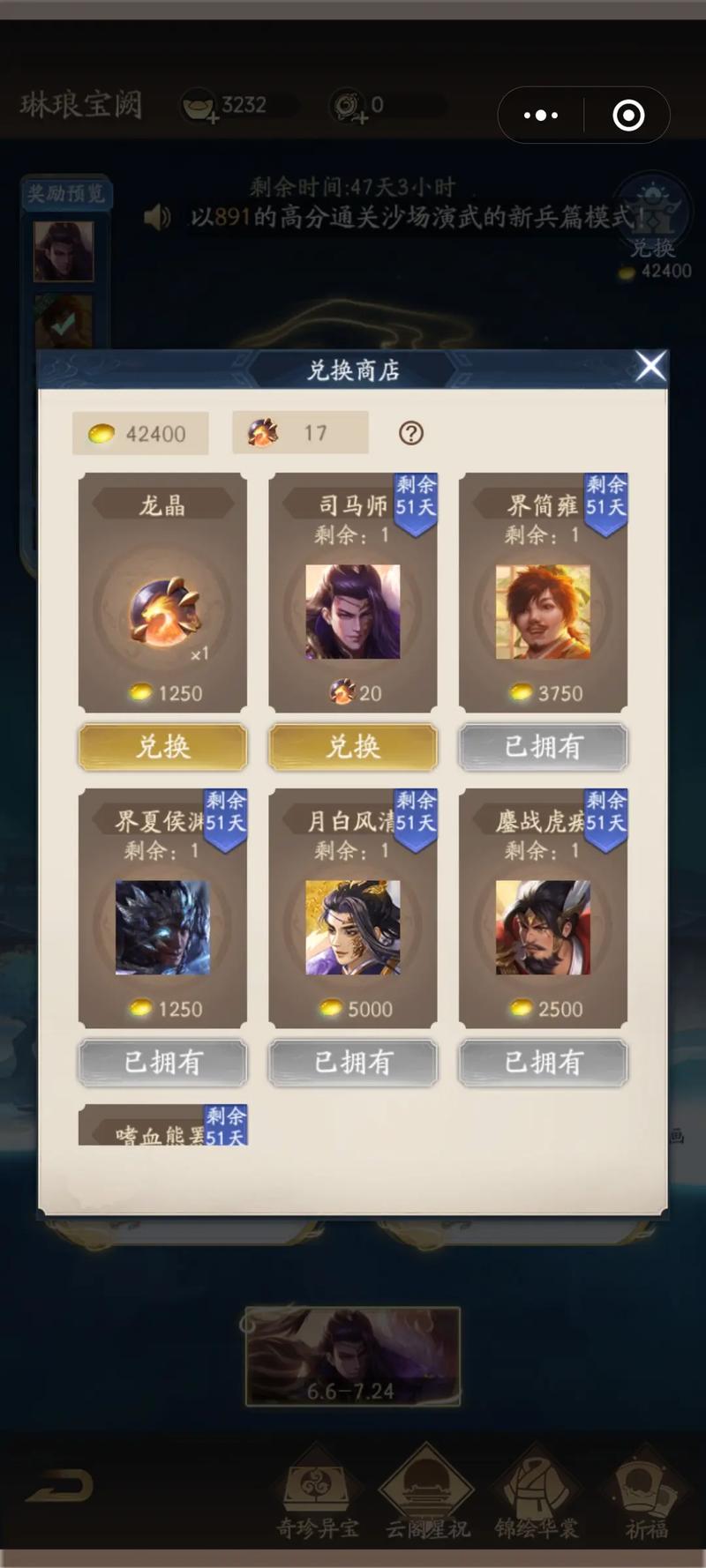Screen dimensions: 706x1568
Task: Close mini program via circle icon
Action: pos(628,116)
